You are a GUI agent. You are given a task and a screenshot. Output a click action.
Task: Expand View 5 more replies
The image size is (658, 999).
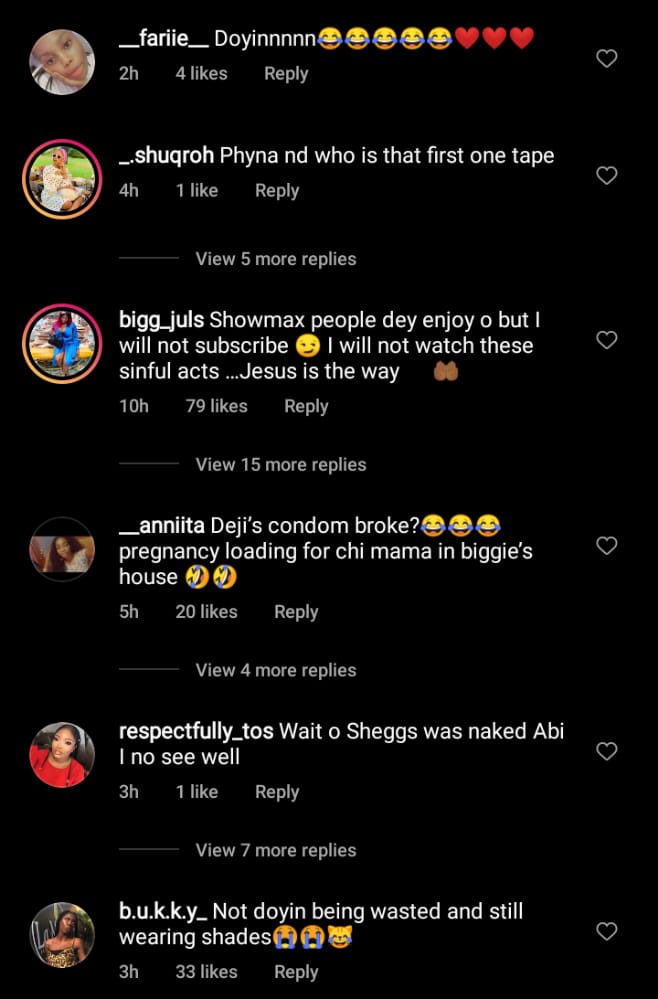276,259
